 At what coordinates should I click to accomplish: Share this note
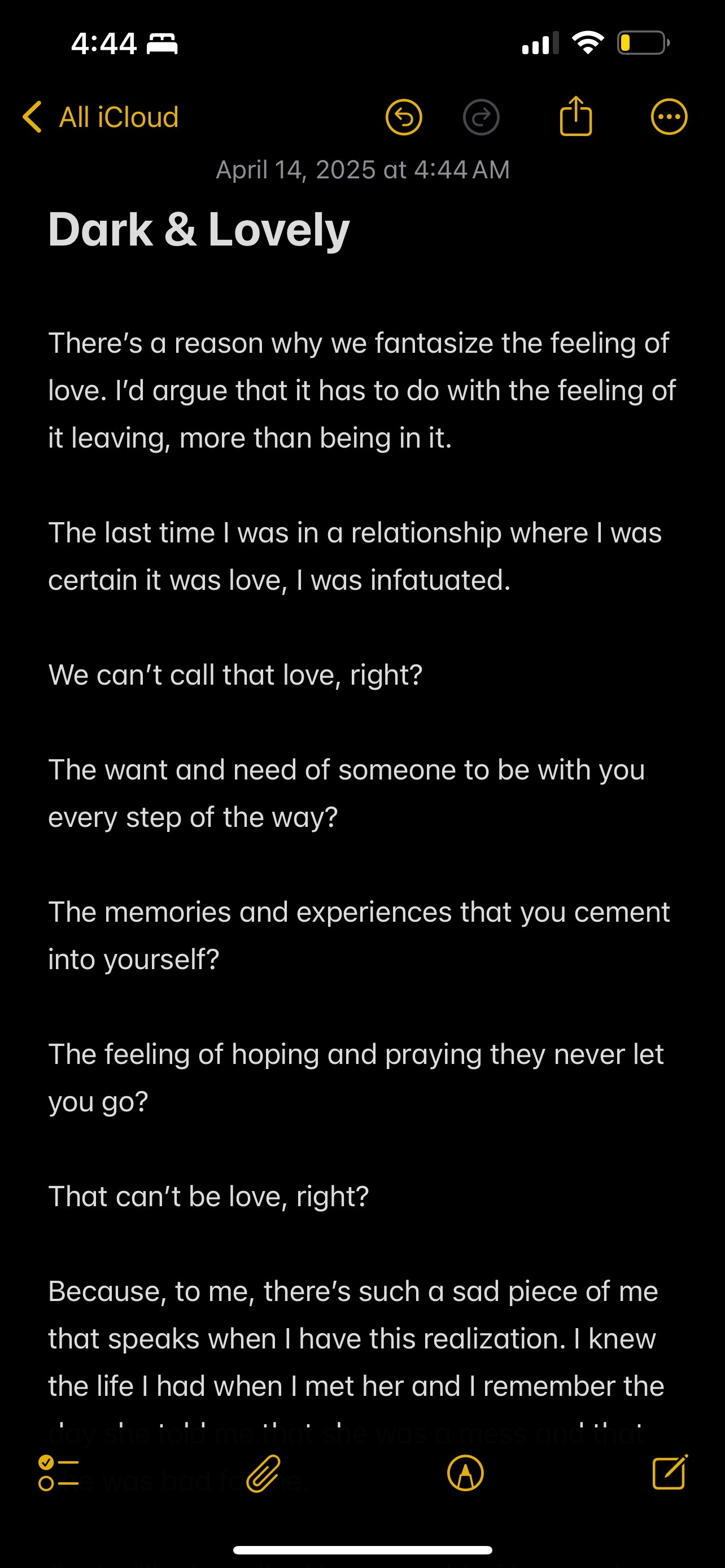[575, 116]
